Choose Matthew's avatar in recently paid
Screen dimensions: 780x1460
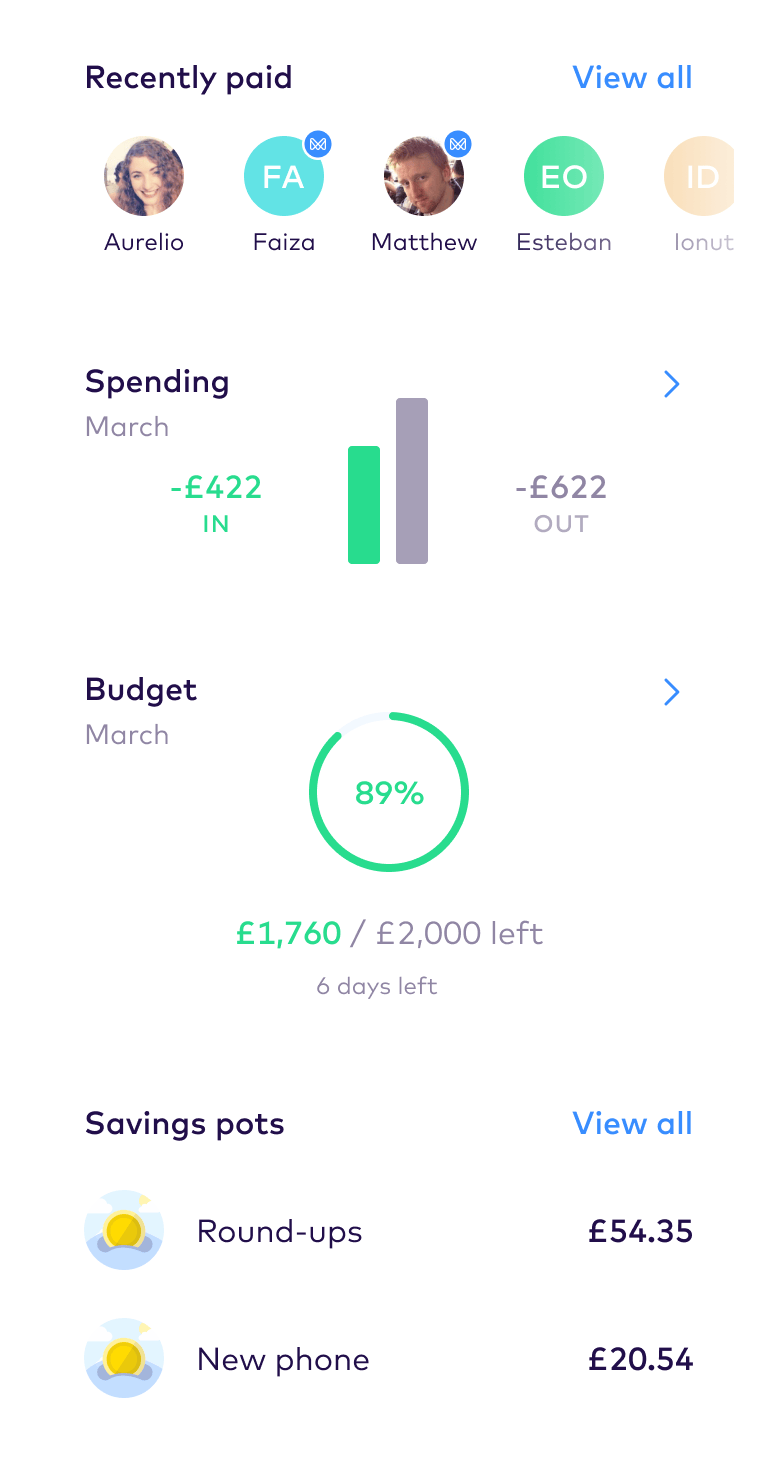tap(424, 177)
